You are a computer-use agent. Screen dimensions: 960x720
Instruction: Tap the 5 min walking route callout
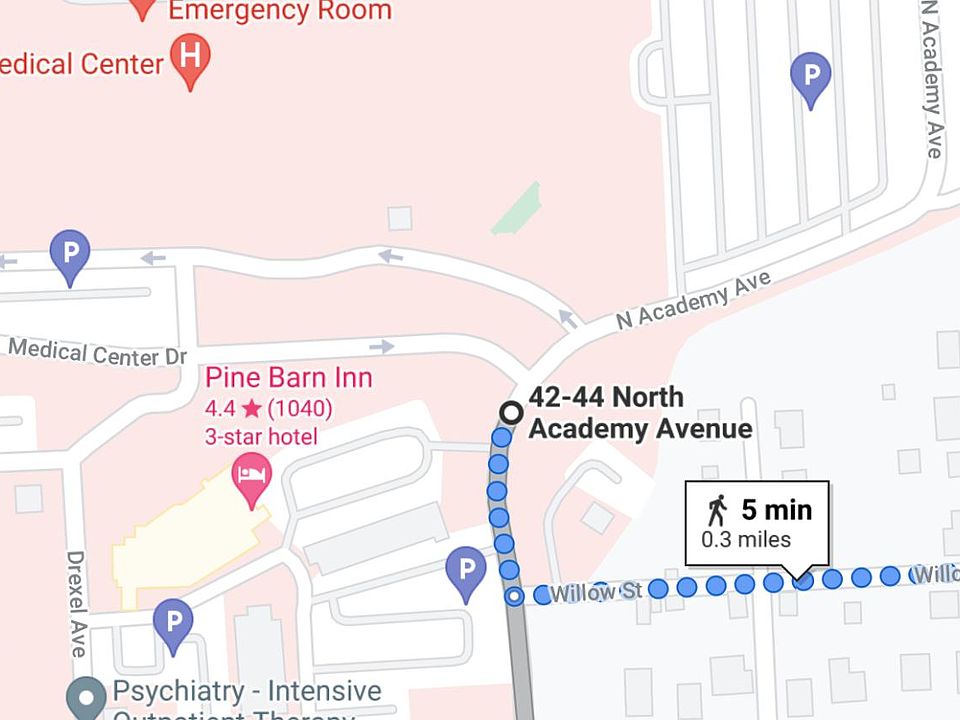(757, 524)
